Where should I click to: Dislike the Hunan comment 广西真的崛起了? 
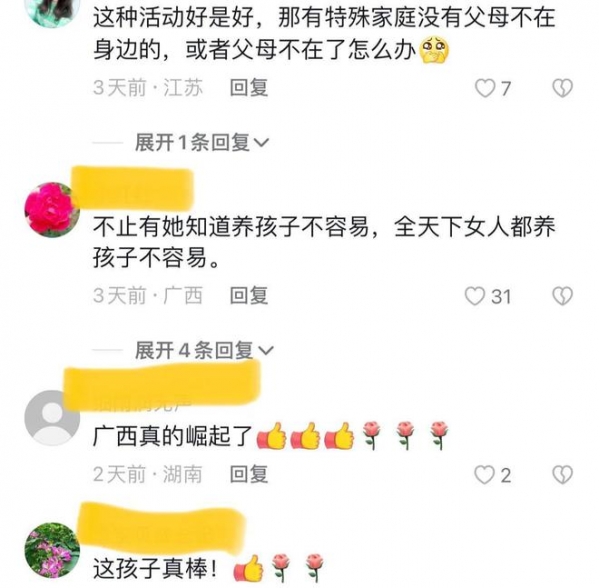point(562,474)
